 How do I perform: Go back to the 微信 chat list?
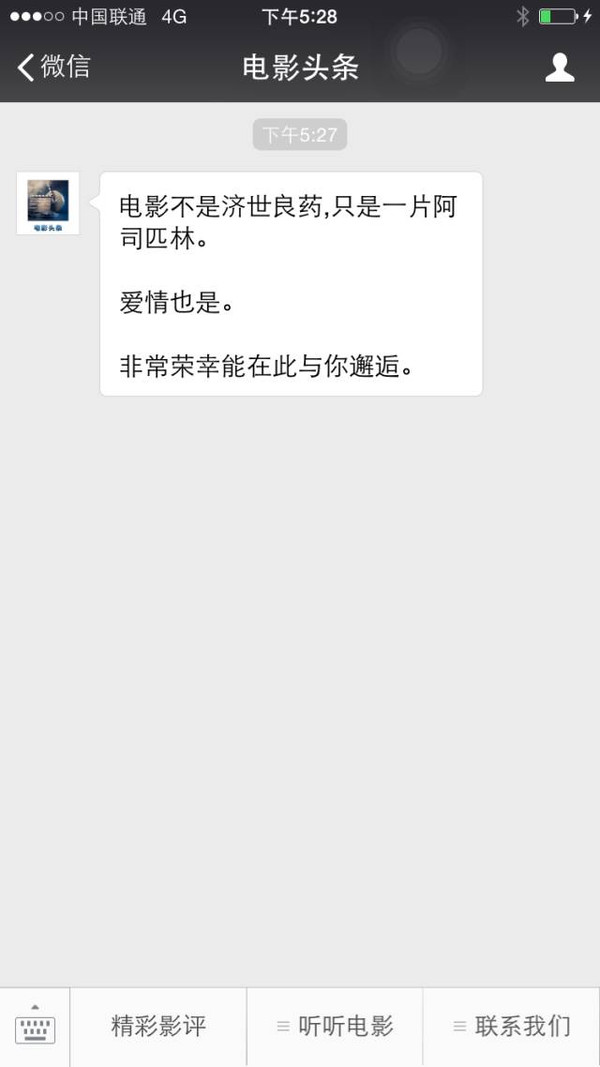pyautogui.click(x=53, y=67)
